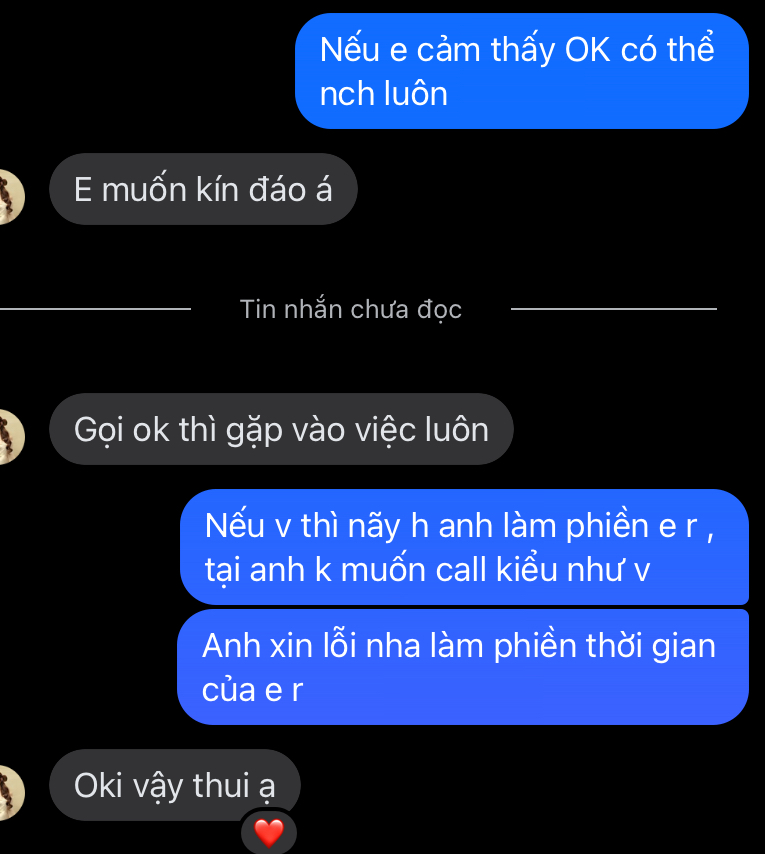
Task: View profile from avatar beside "Oki vậy thui ạ"
Action: coord(9,792)
